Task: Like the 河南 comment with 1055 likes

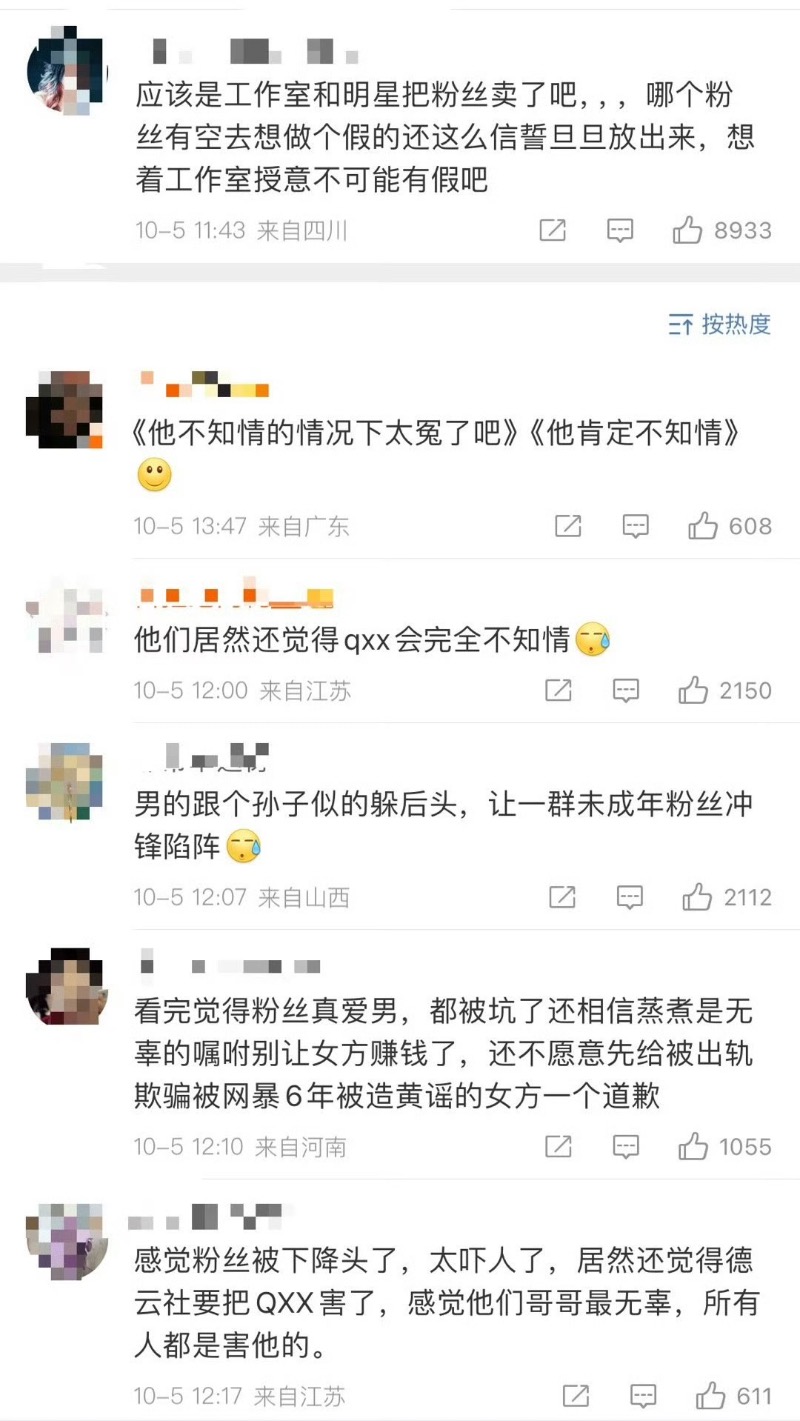Action: pos(693,1146)
